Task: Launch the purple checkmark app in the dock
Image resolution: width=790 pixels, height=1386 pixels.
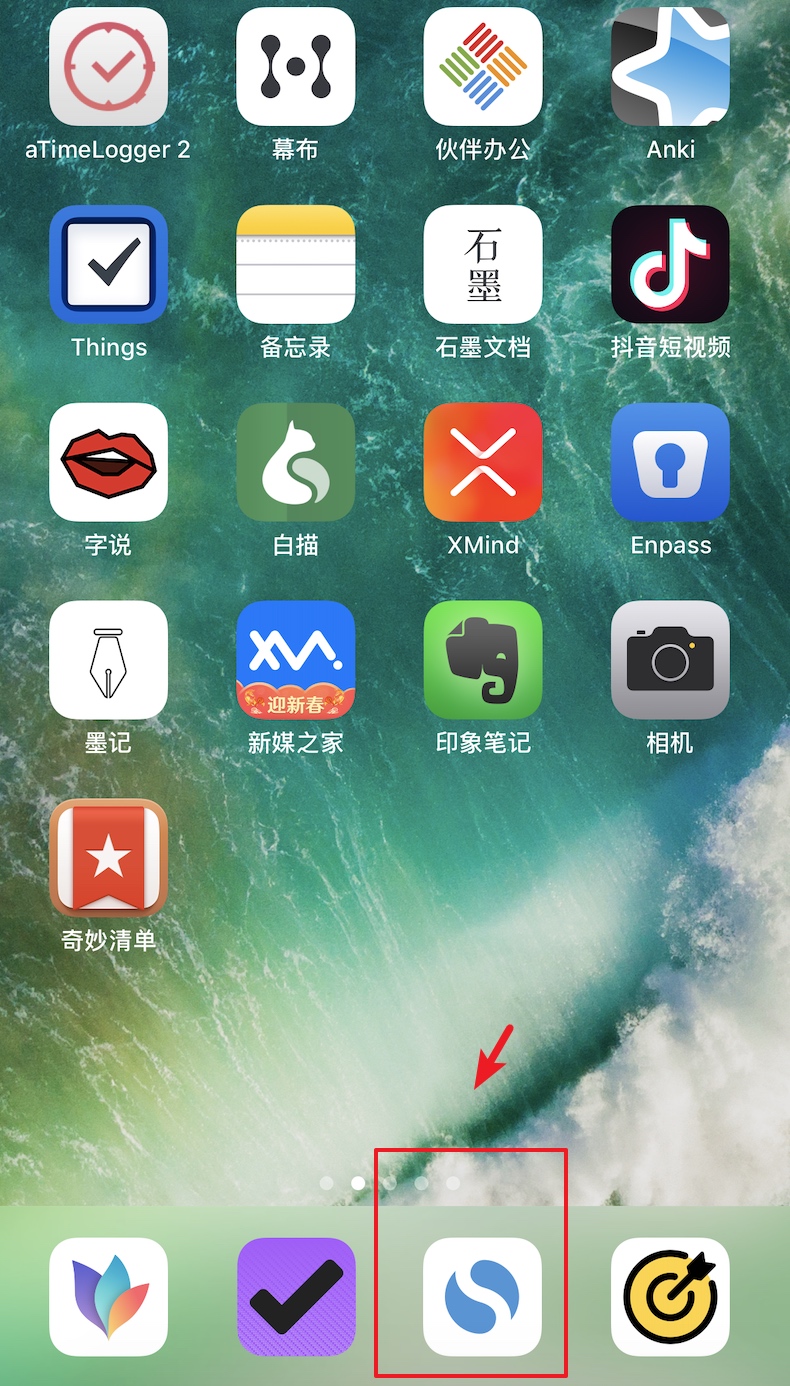Action: pyautogui.click(x=296, y=1296)
